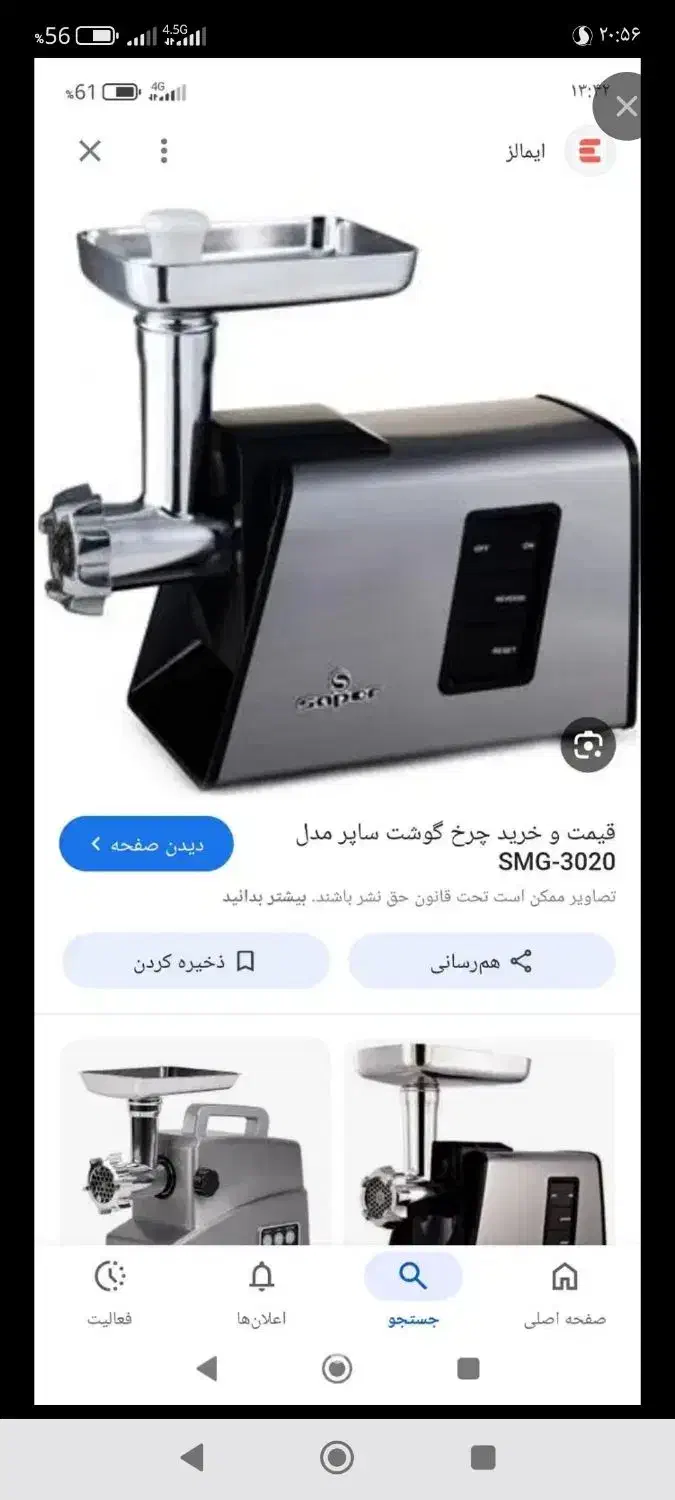Tap the system back button in gray bar
The height and width of the screenshot is (1500, 675).
192,1457
